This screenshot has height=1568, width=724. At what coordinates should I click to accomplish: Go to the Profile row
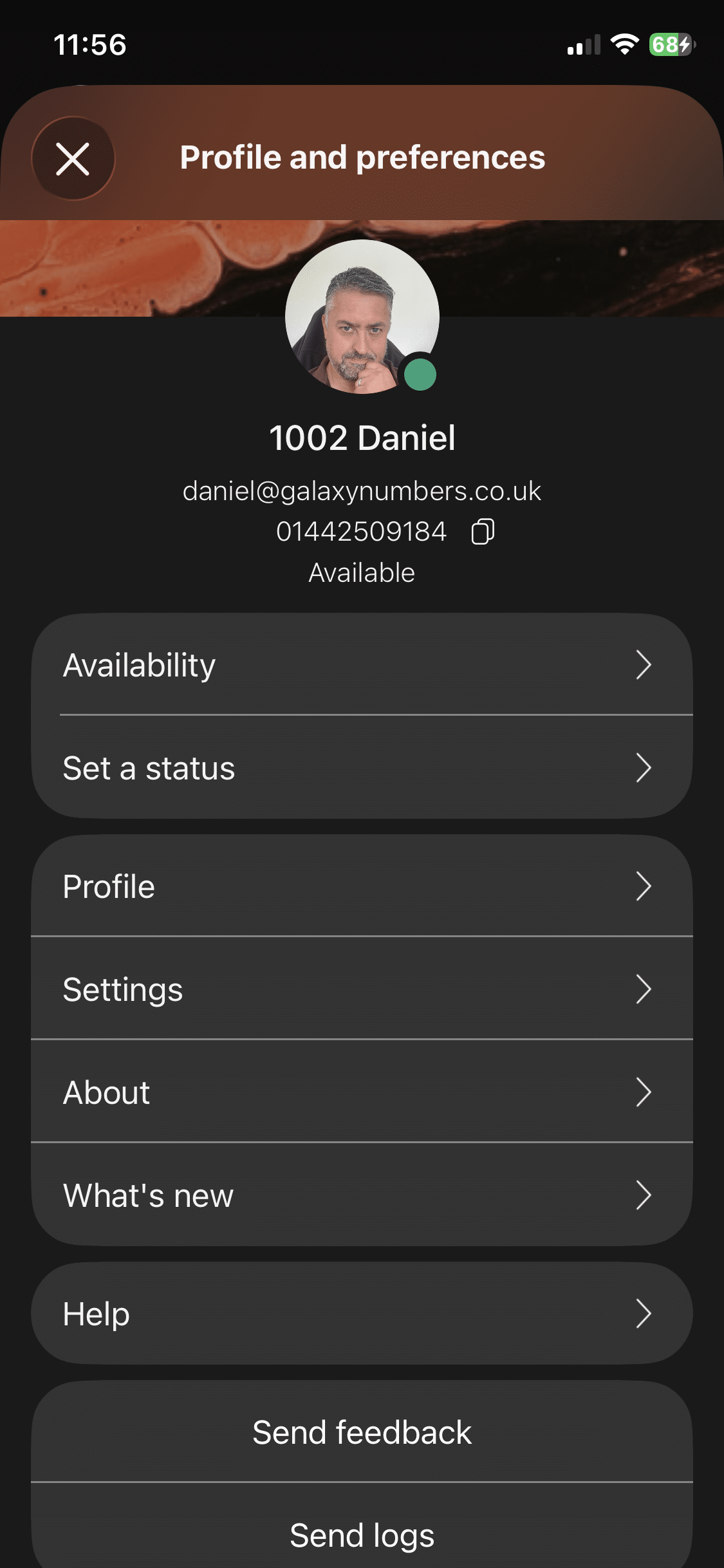pos(362,886)
